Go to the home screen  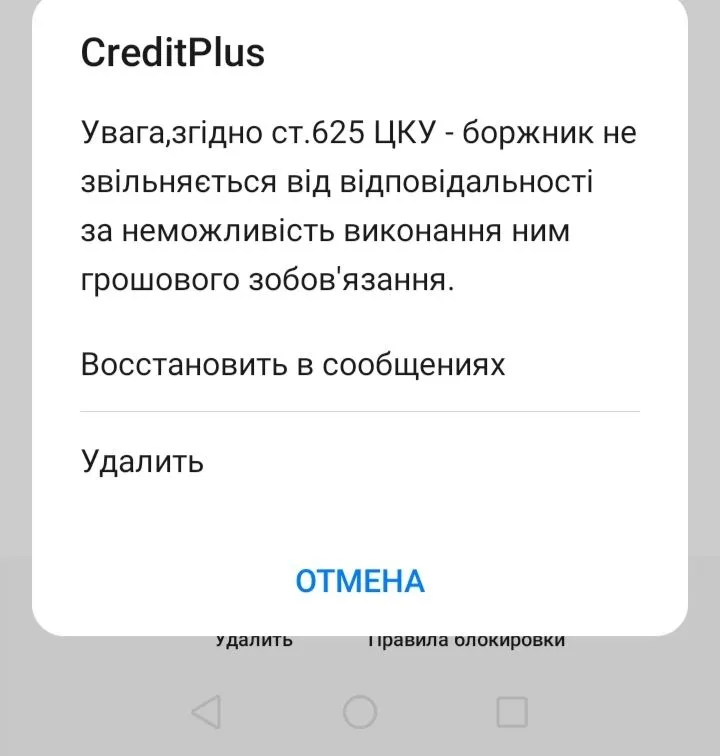(x=360, y=712)
